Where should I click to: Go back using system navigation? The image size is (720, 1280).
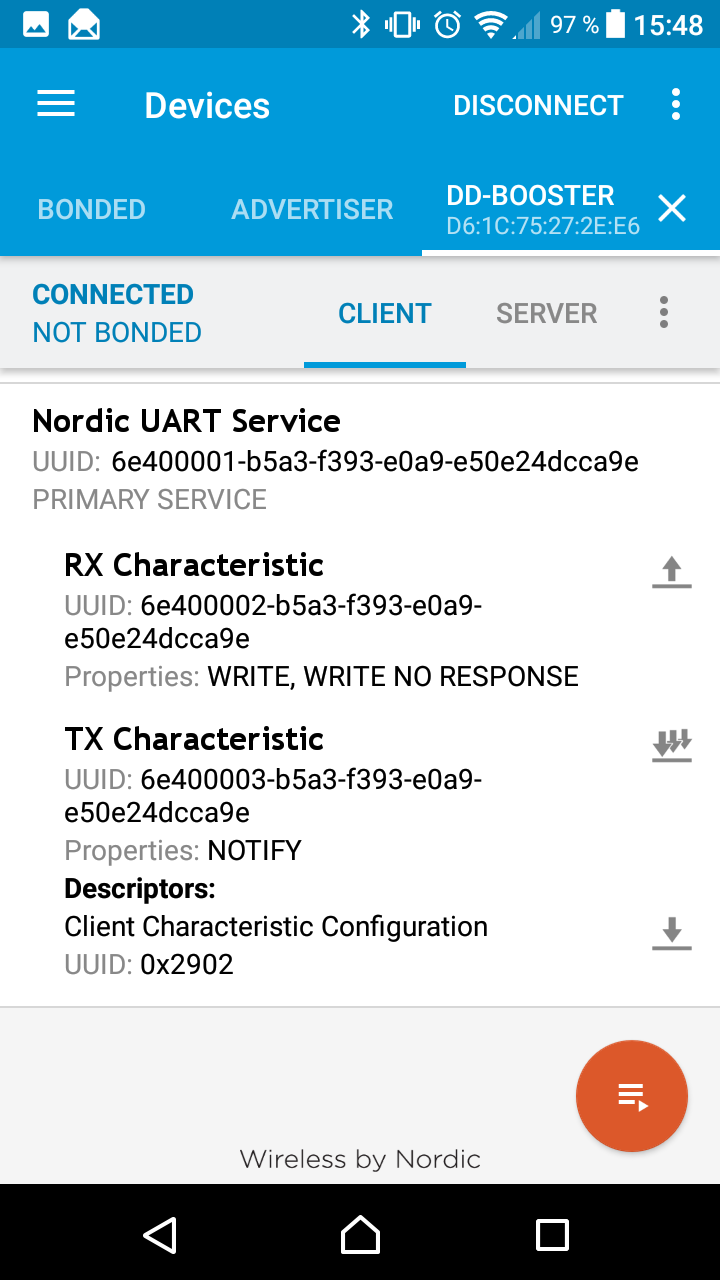160,1235
